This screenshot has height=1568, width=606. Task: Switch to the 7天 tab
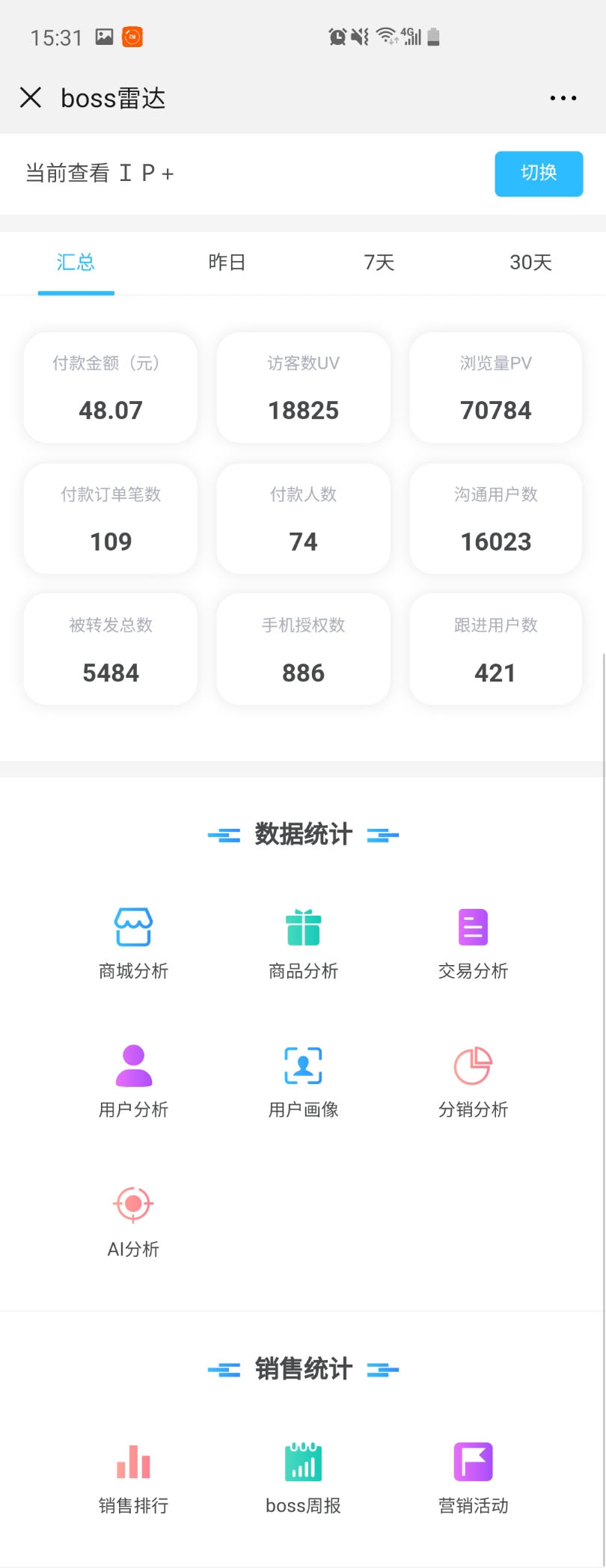(x=379, y=263)
